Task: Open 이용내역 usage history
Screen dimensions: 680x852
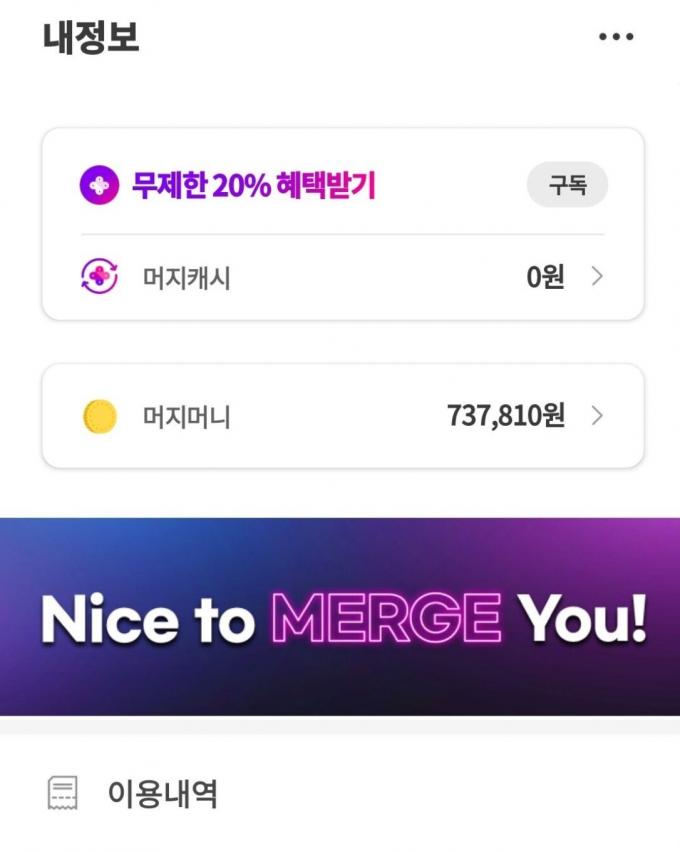Action: [x=162, y=795]
